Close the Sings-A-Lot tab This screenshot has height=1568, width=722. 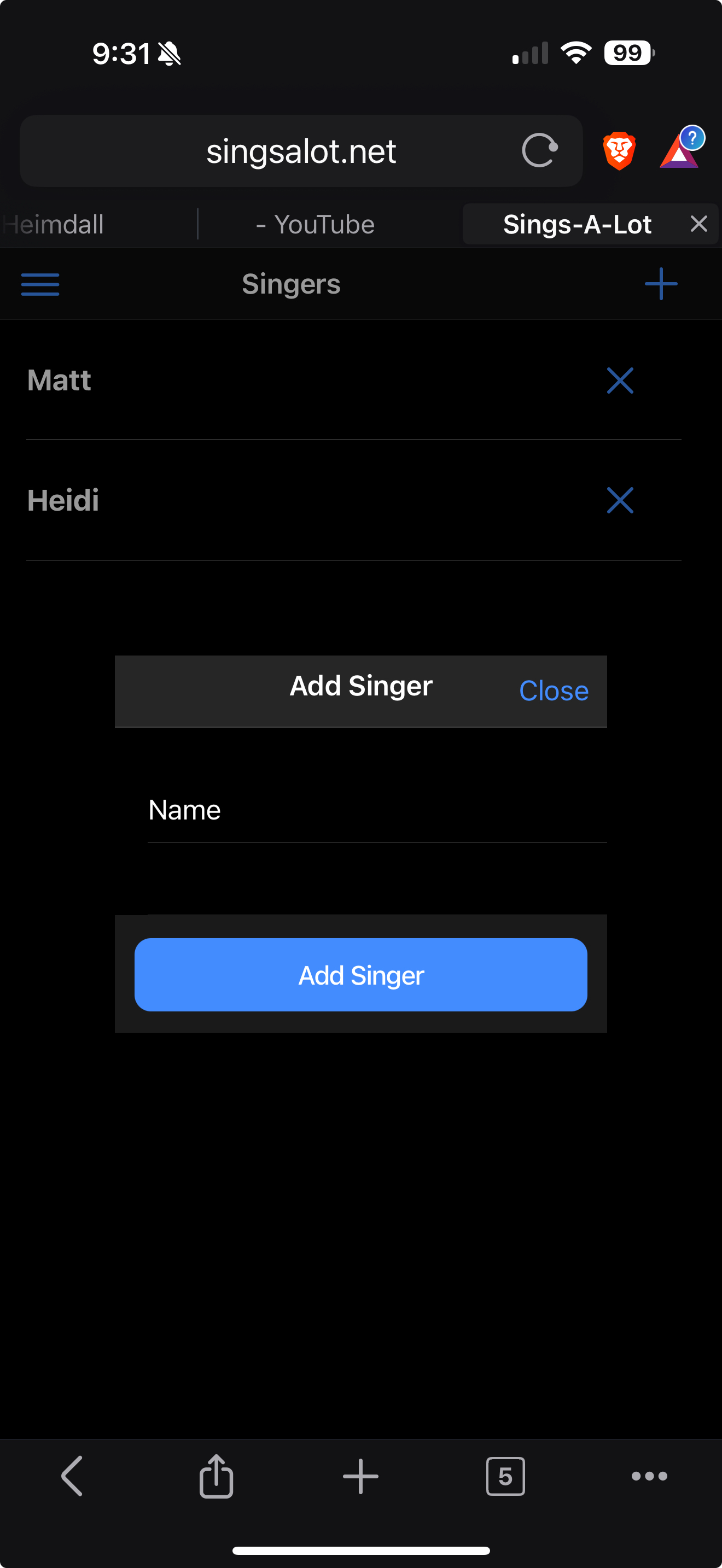699,224
